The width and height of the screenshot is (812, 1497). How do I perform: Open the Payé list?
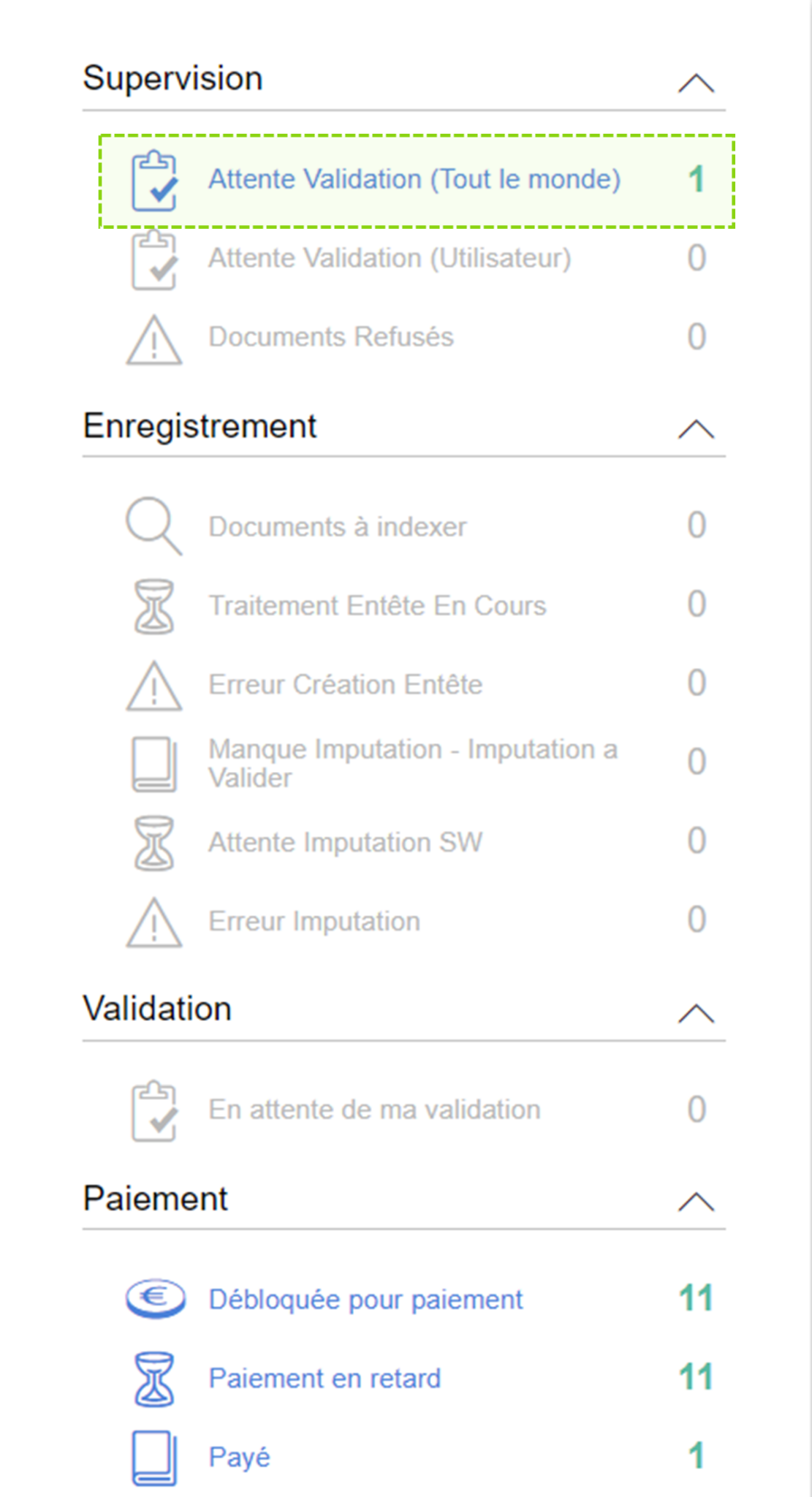(x=239, y=1458)
